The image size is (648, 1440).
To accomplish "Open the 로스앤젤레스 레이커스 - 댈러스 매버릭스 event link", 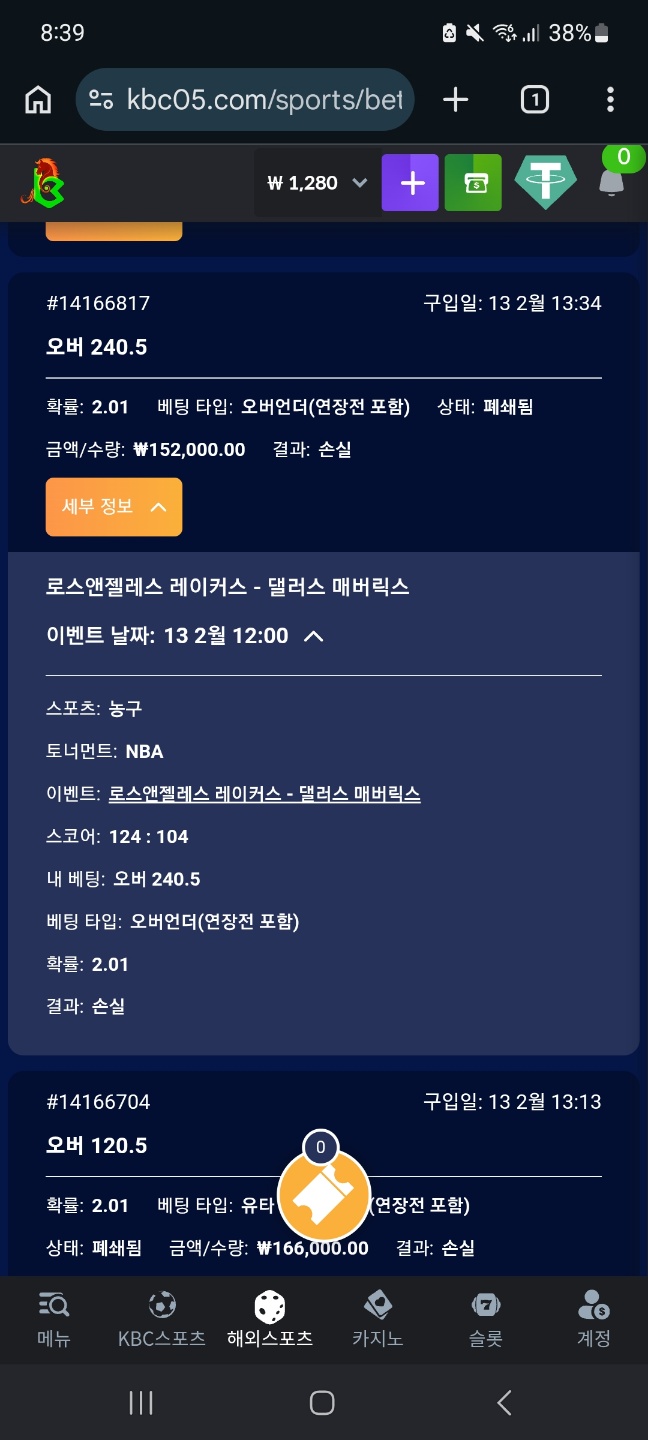I will point(264,794).
